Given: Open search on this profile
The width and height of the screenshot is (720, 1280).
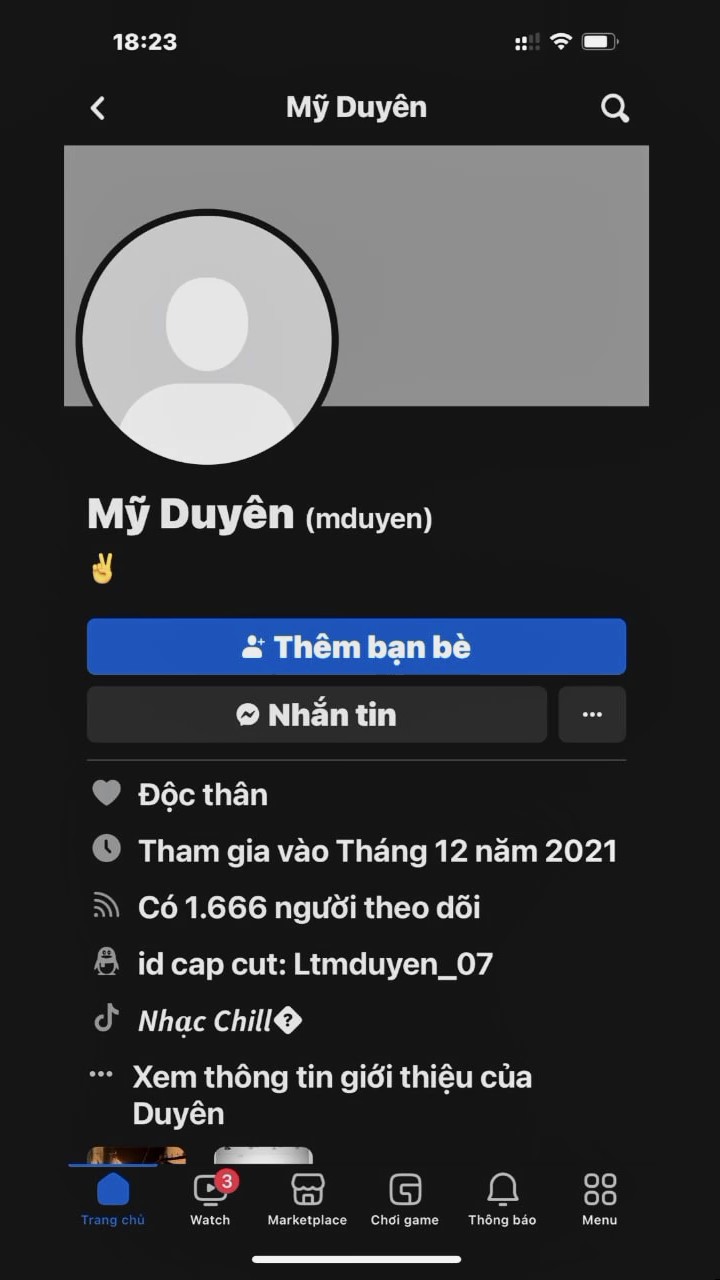Looking at the screenshot, I should pos(614,108).
